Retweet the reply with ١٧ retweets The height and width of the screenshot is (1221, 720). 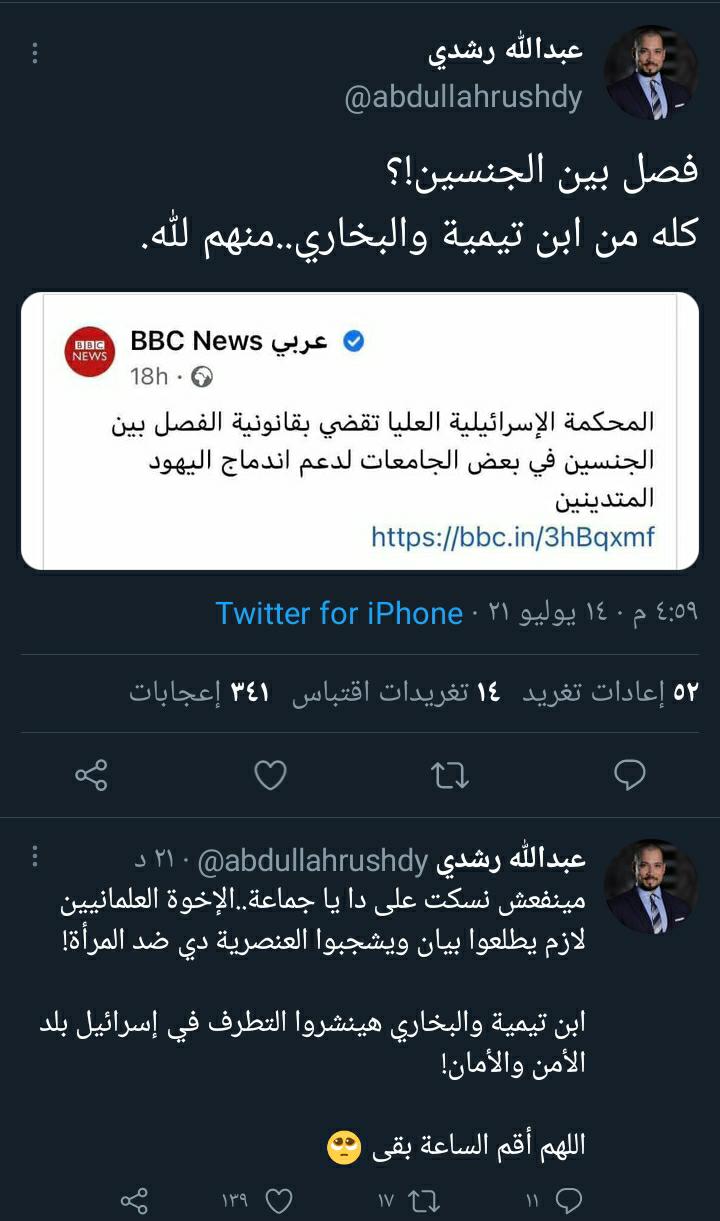pos(423,1199)
